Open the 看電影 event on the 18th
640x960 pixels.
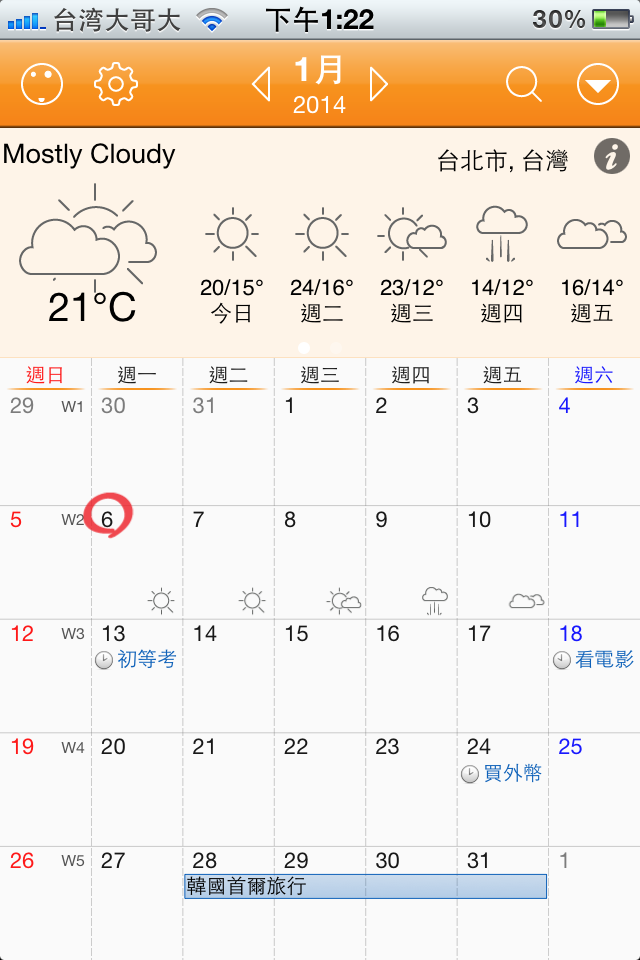[x=594, y=660]
